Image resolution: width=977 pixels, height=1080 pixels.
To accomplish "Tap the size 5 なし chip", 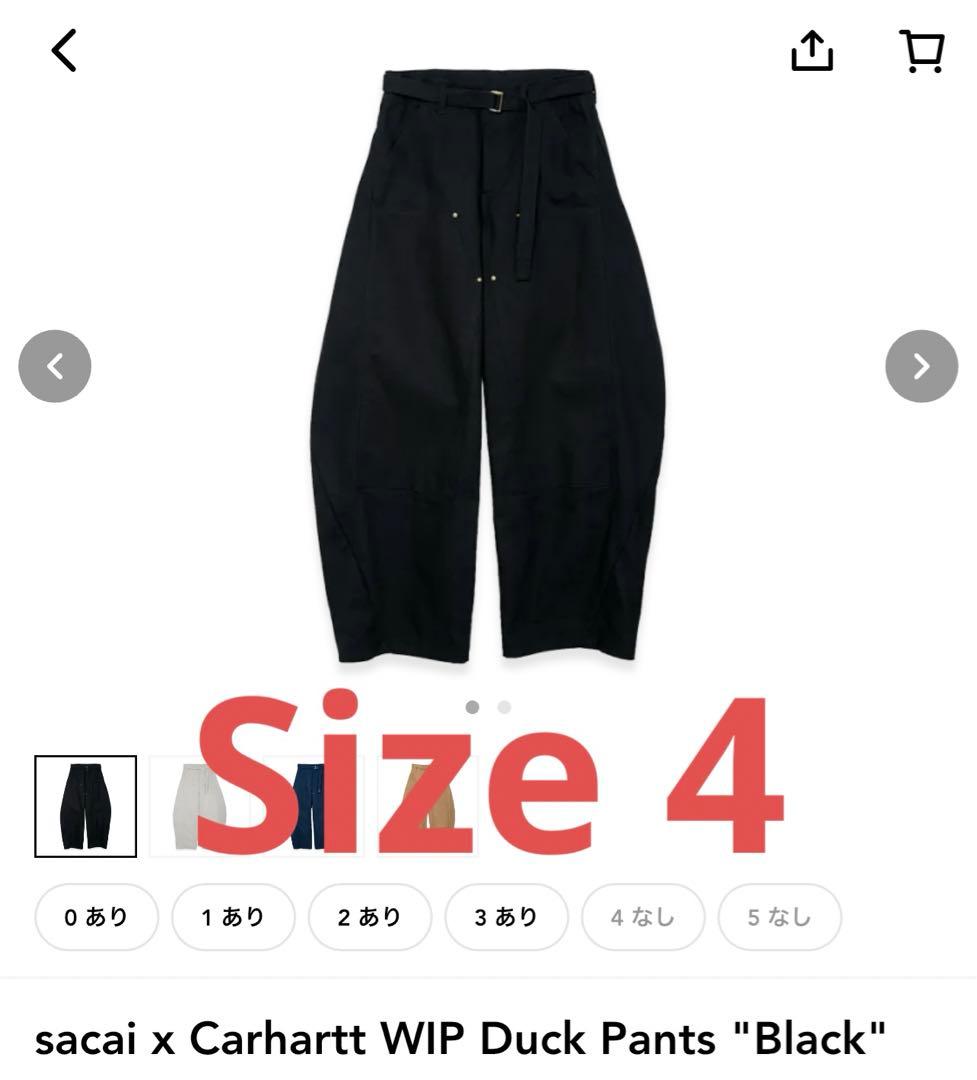I will point(779,917).
